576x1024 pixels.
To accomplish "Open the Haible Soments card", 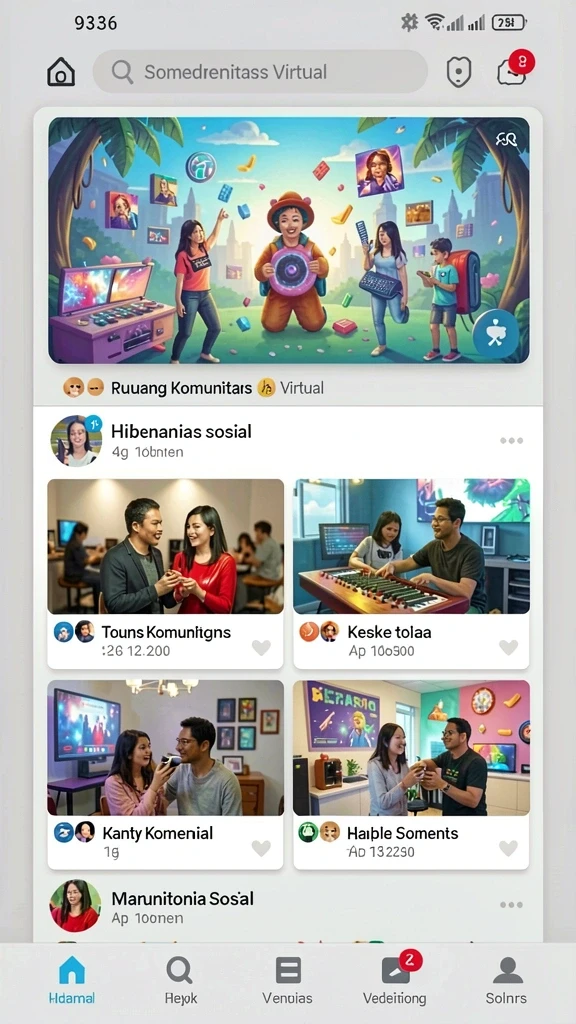I will (411, 775).
